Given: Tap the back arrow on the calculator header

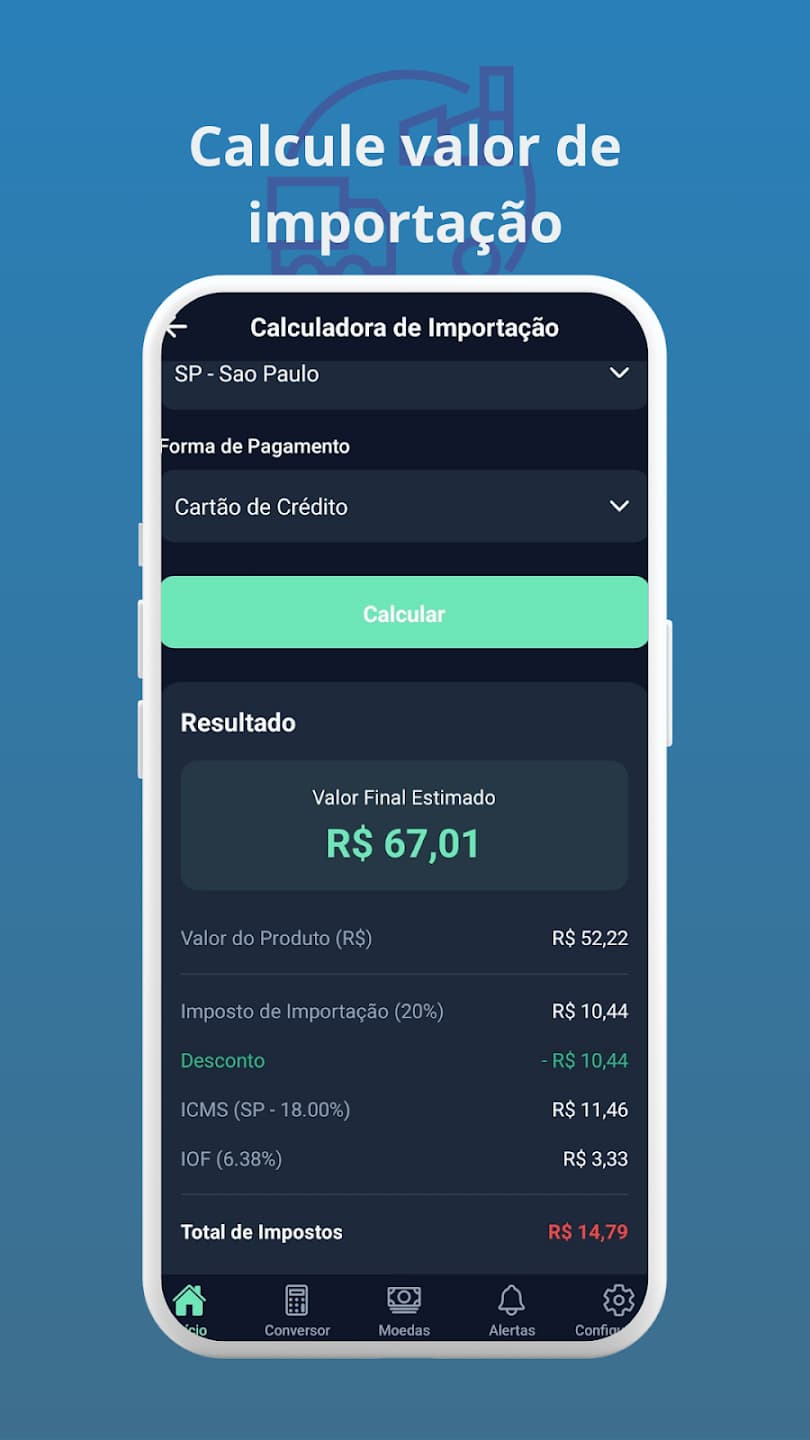Looking at the screenshot, I should 177,327.
